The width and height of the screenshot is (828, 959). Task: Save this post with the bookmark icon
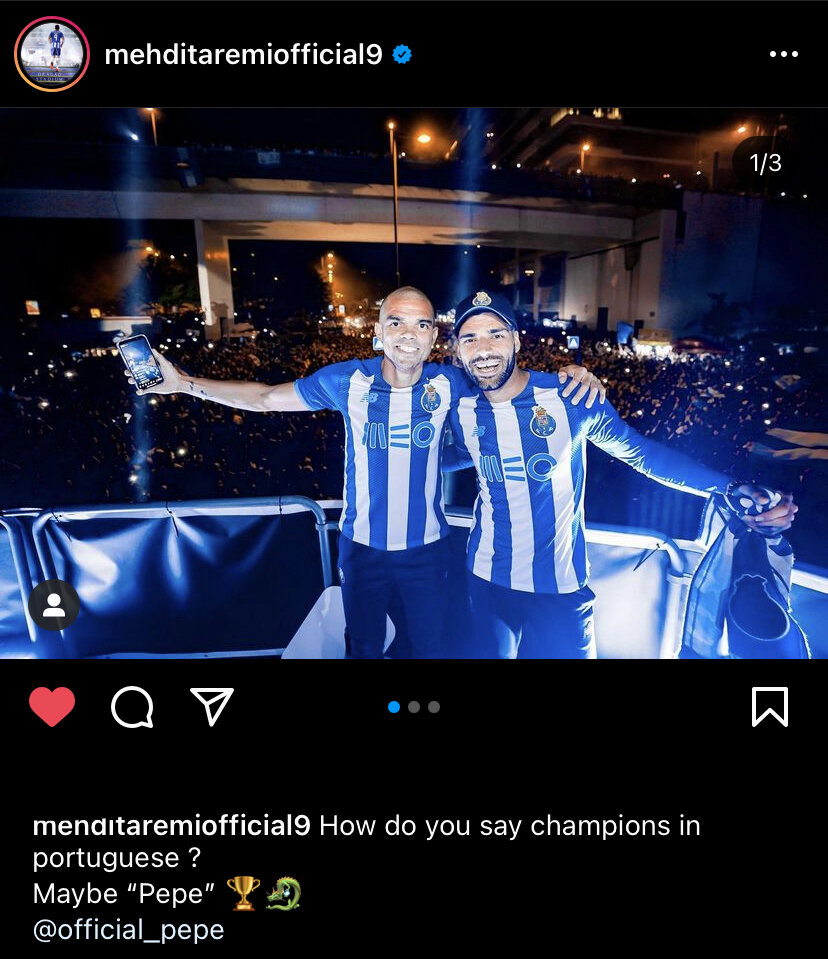click(769, 707)
